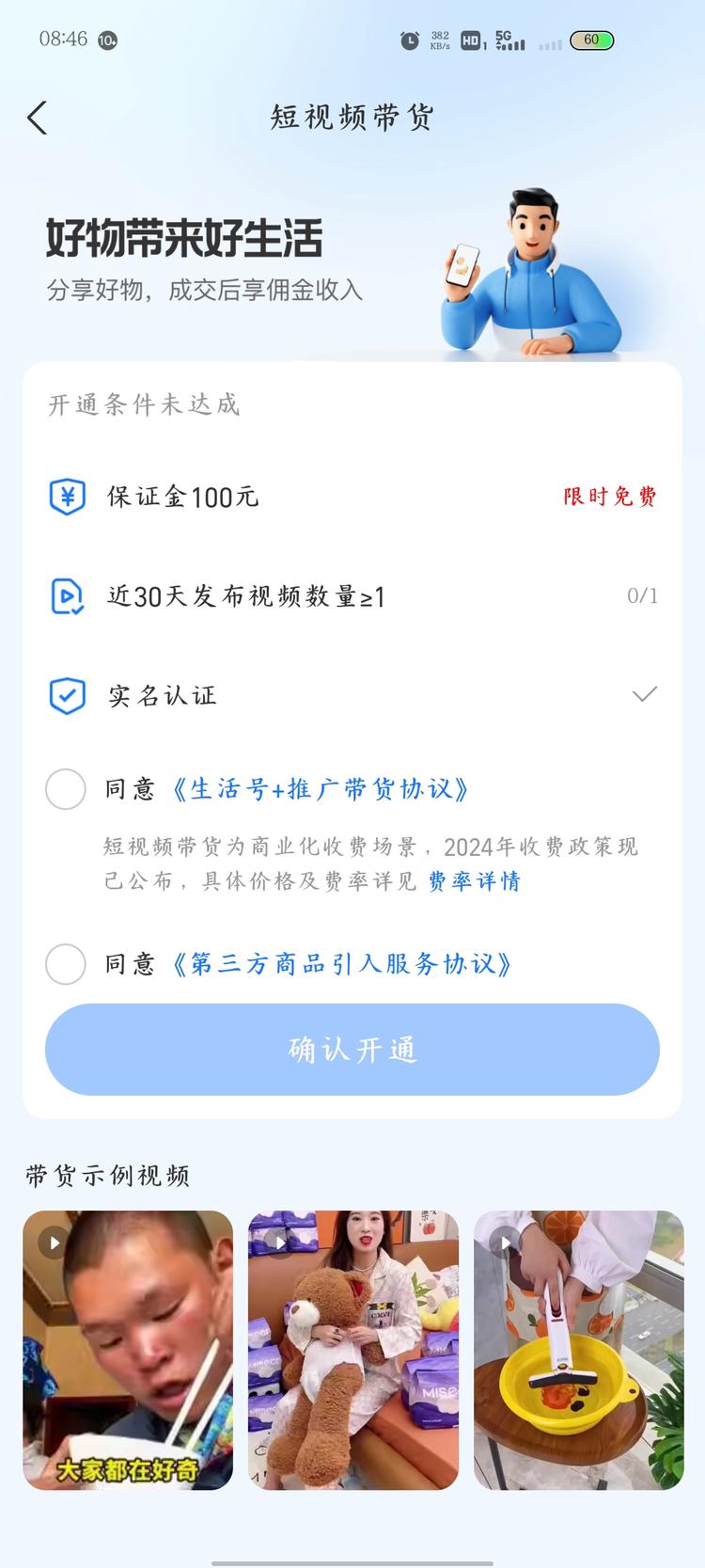Screen dimensions: 705x1568
Task: Select the agree circle for 生活号+推广带货协议
Action: tap(66, 790)
